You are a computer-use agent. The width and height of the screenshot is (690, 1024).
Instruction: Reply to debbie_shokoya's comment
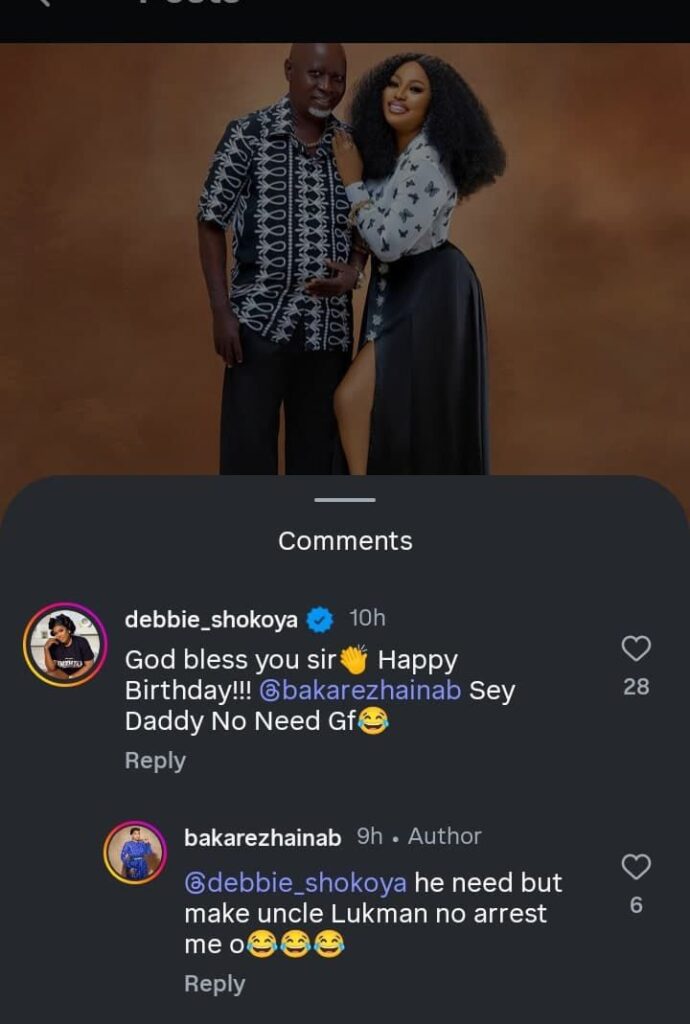coord(155,761)
